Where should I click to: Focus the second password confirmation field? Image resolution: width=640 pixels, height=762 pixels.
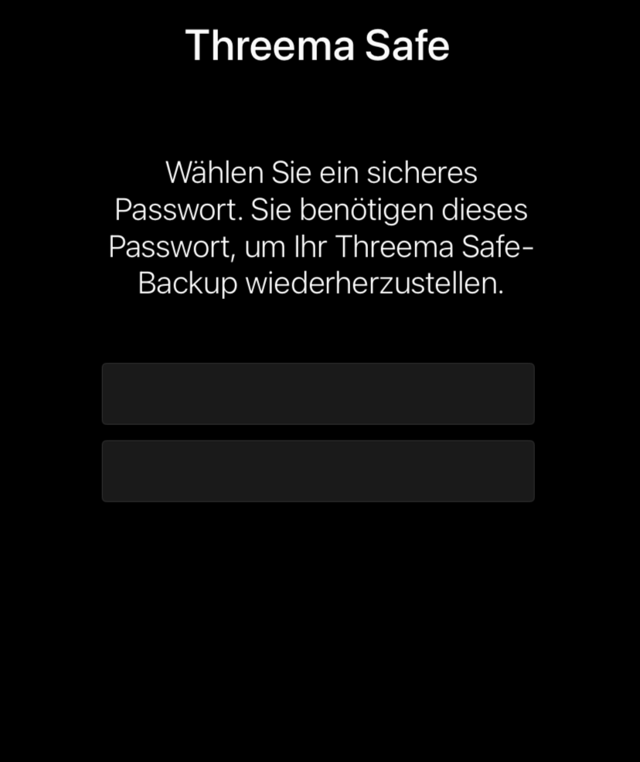point(318,471)
